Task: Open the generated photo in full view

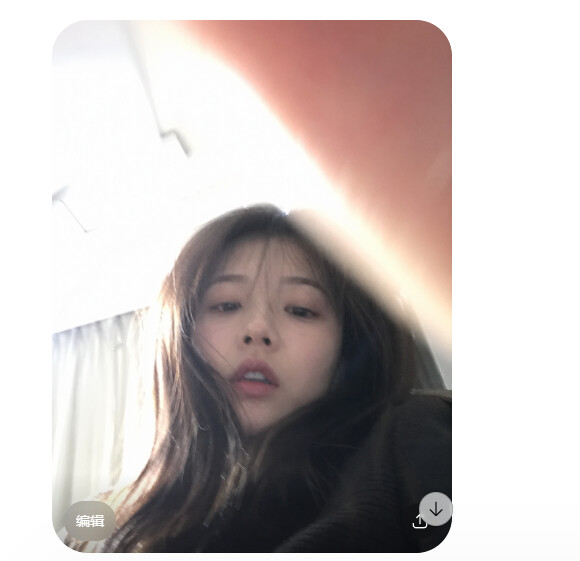Action: 252,286
